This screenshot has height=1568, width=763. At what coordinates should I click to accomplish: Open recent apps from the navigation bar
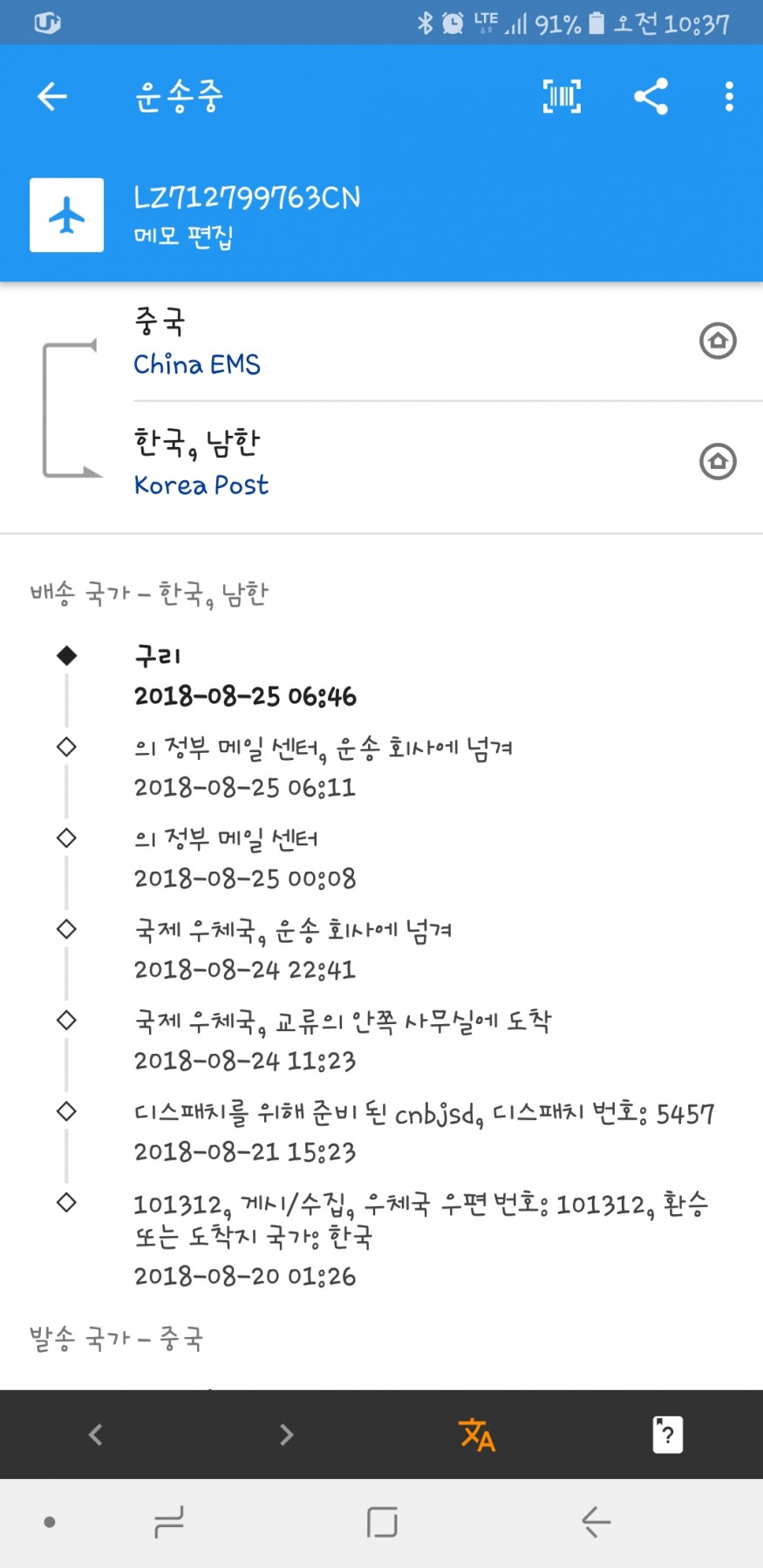pos(168,1522)
